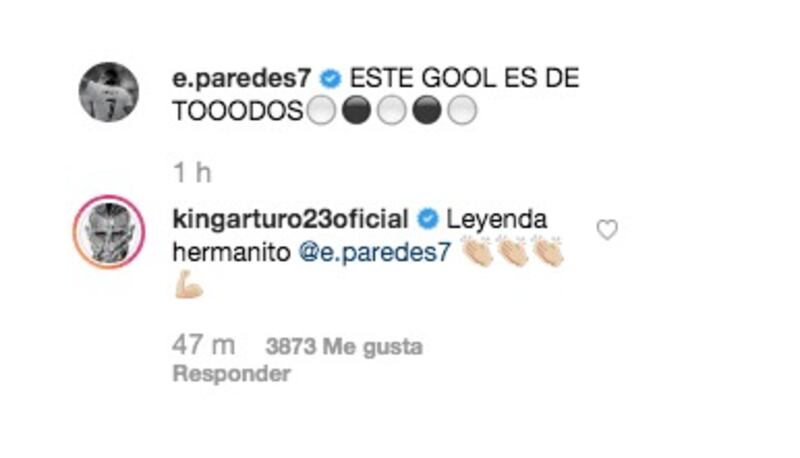View the 3873 Me gusta likes list

344,347
